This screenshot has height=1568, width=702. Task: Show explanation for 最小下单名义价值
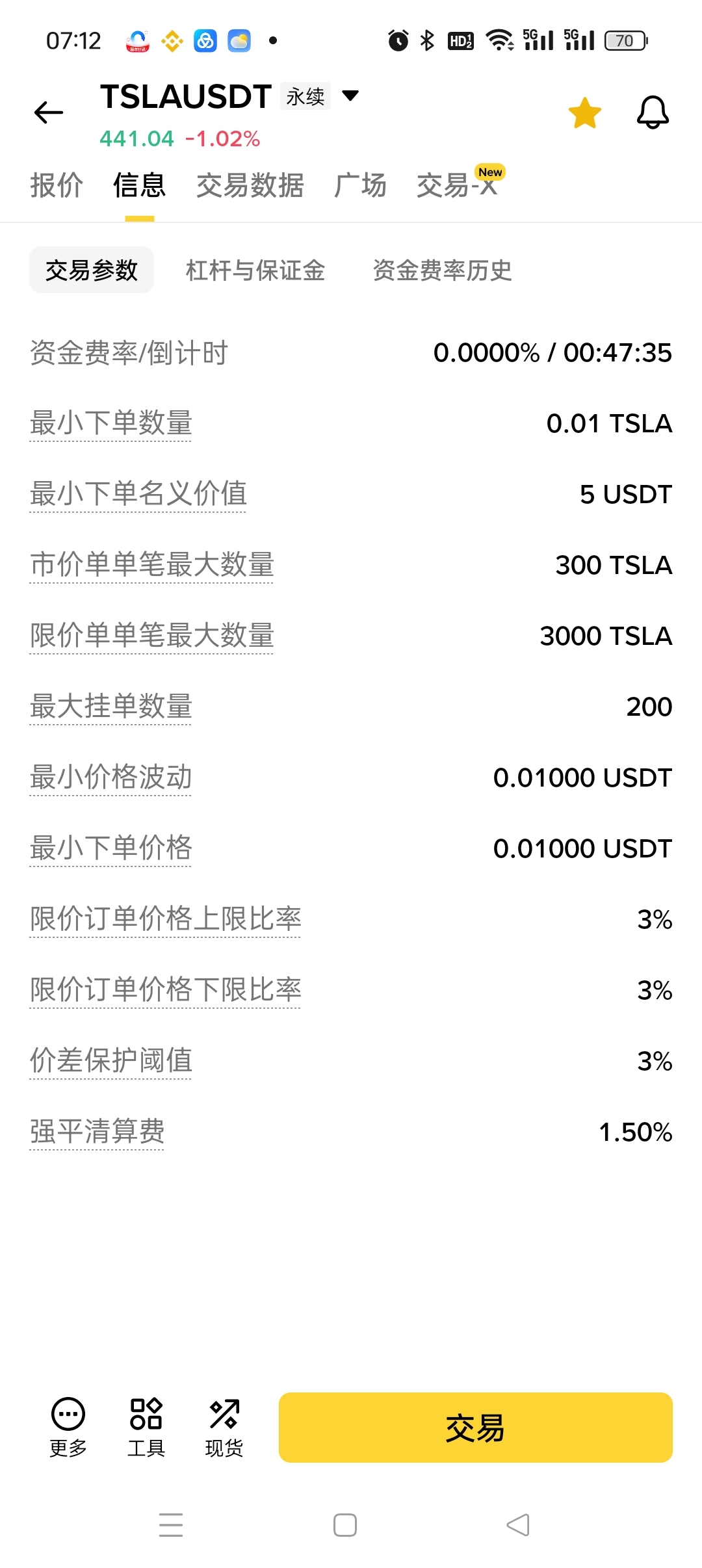pyautogui.click(x=138, y=494)
